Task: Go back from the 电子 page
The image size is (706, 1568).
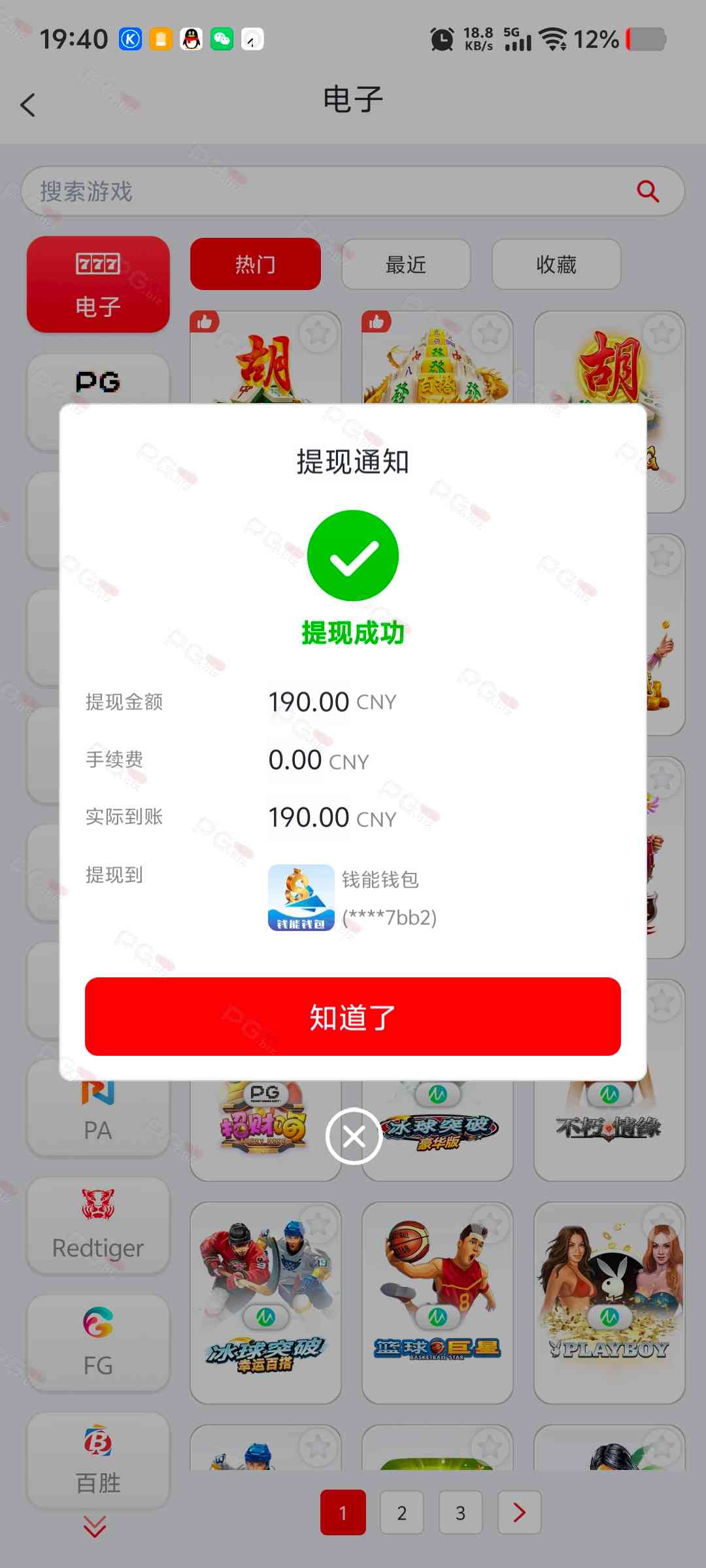Action: tap(27, 105)
